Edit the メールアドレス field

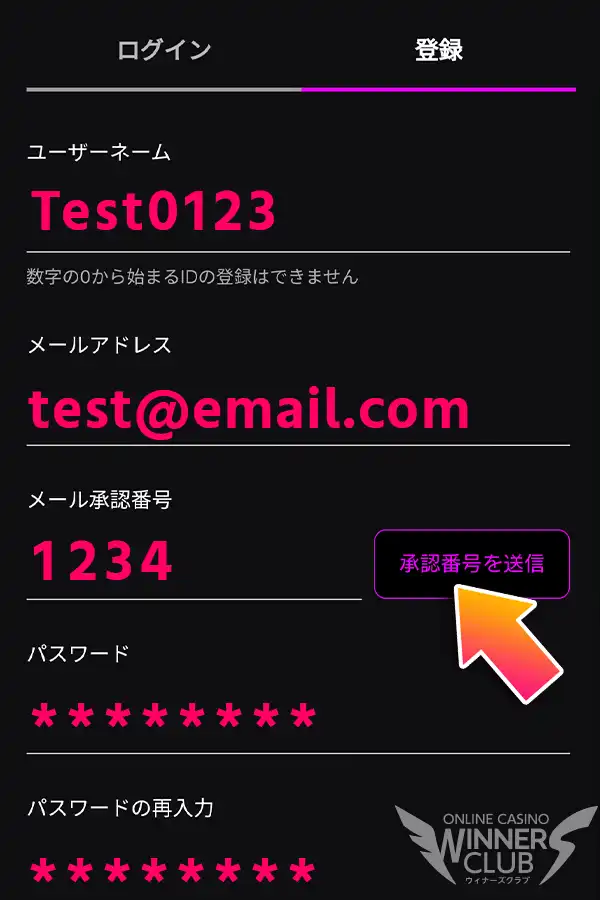pyautogui.click(x=298, y=409)
